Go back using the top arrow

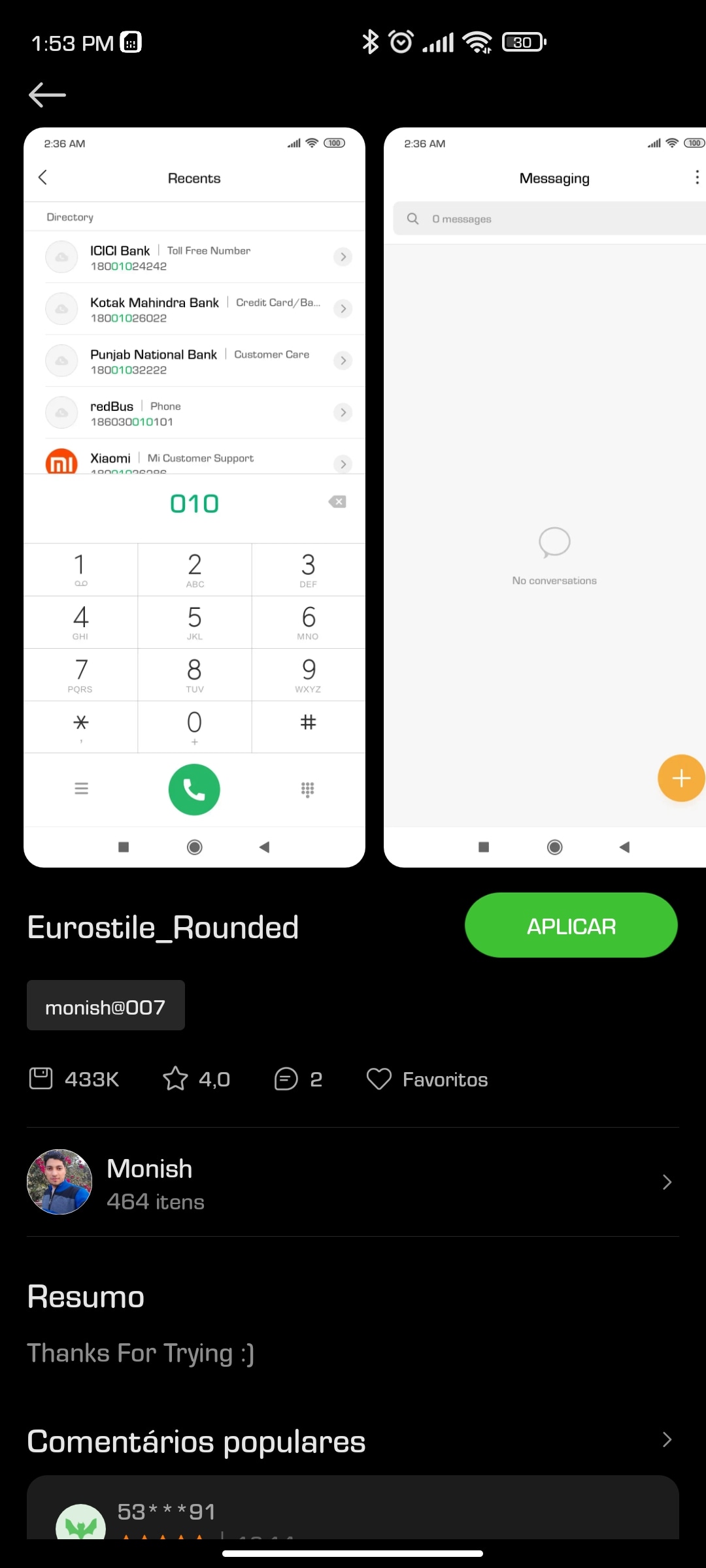pyautogui.click(x=47, y=95)
